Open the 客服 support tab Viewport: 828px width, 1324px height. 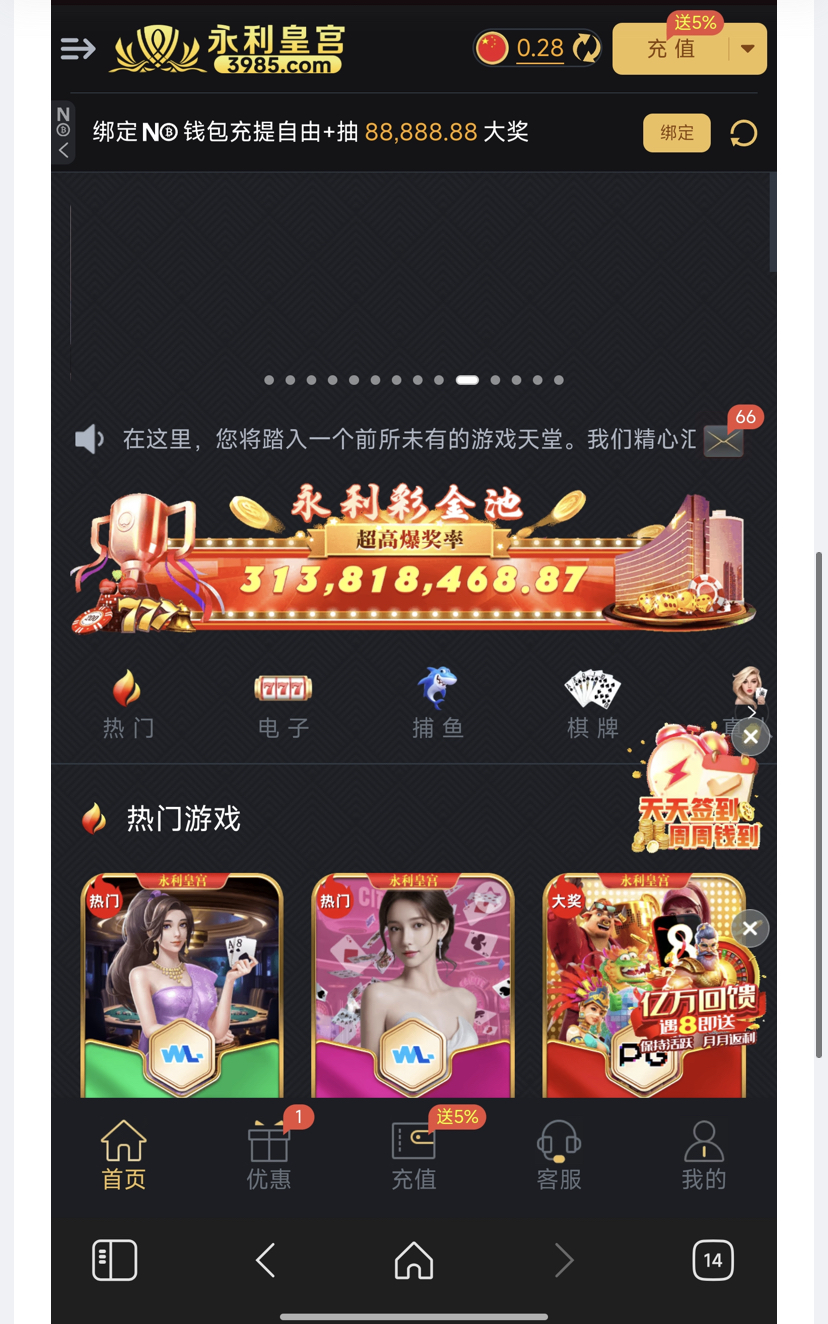click(x=559, y=1155)
